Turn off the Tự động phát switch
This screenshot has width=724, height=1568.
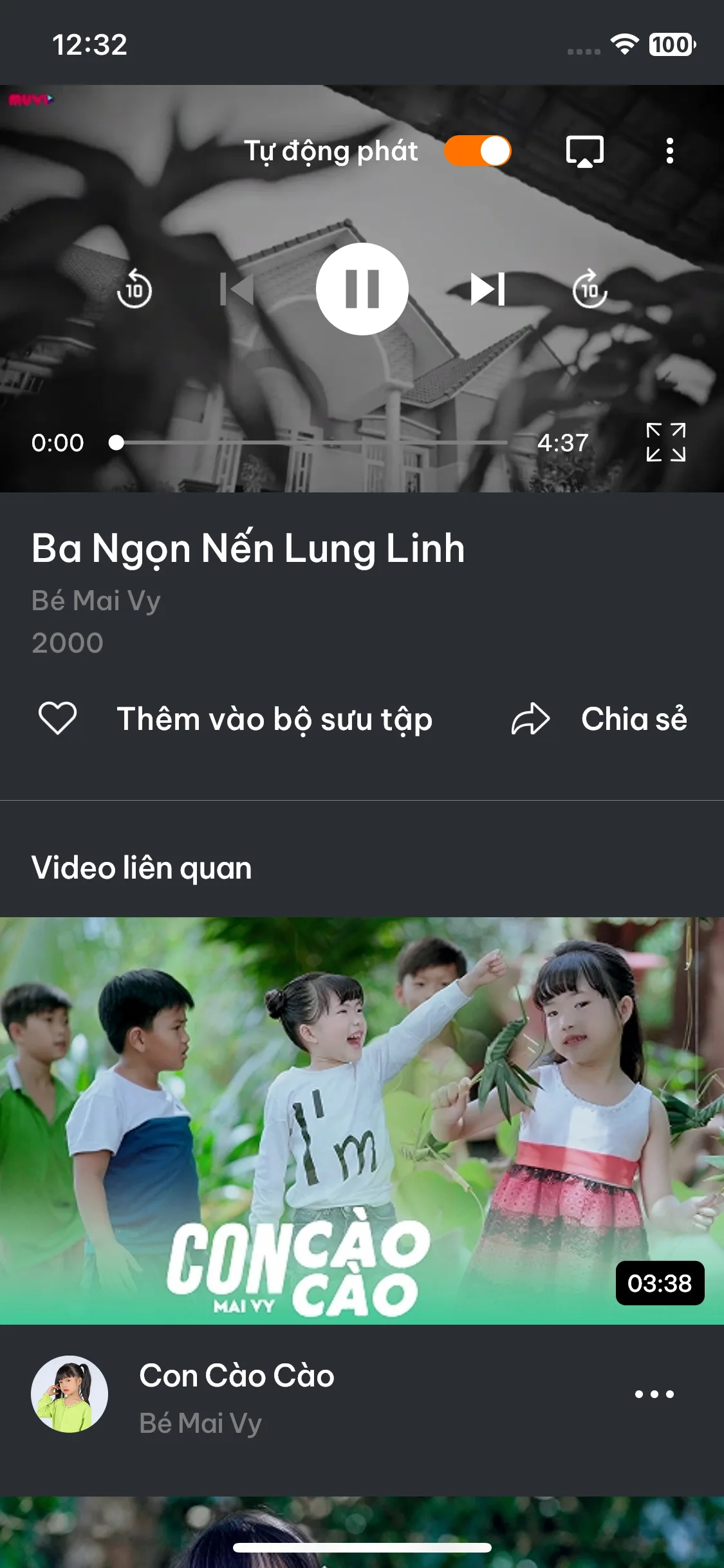pyautogui.click(x=478, y=151)
